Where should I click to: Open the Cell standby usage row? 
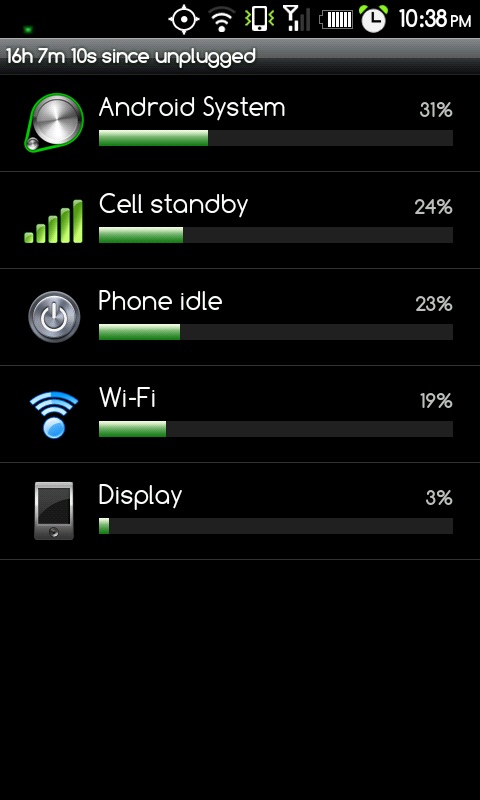(x=240, y=220)
